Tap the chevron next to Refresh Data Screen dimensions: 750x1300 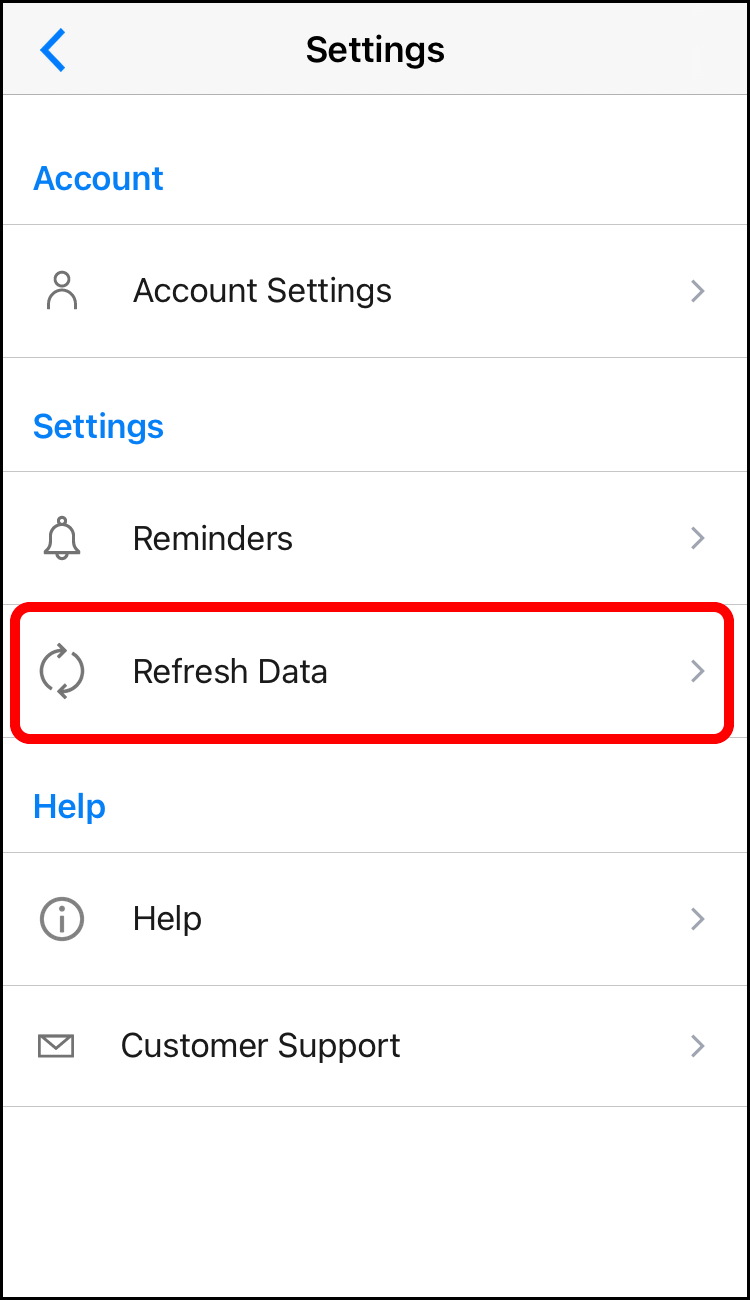pos(697,671)
